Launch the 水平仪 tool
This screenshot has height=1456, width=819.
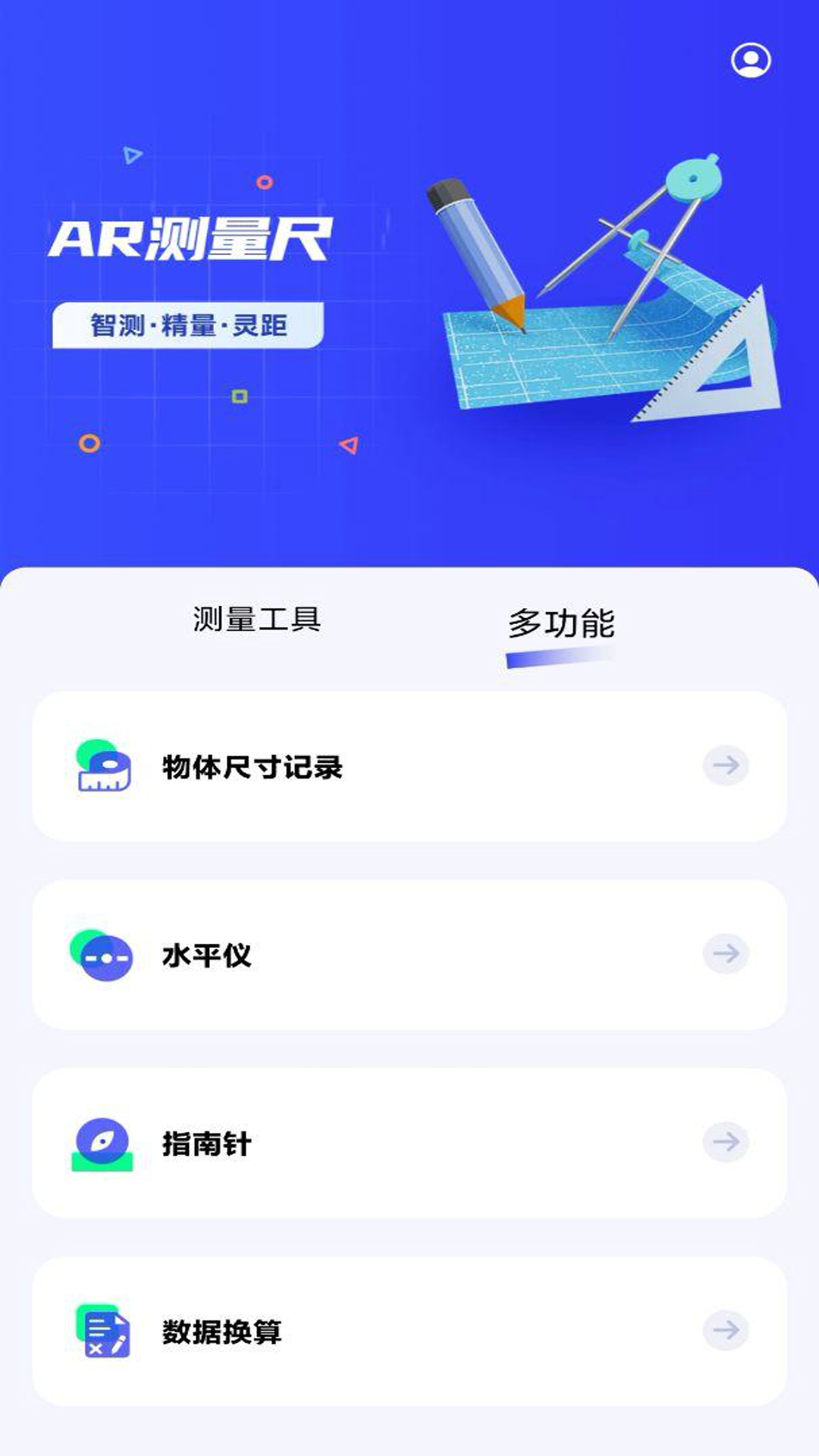[x=409, y=955]
